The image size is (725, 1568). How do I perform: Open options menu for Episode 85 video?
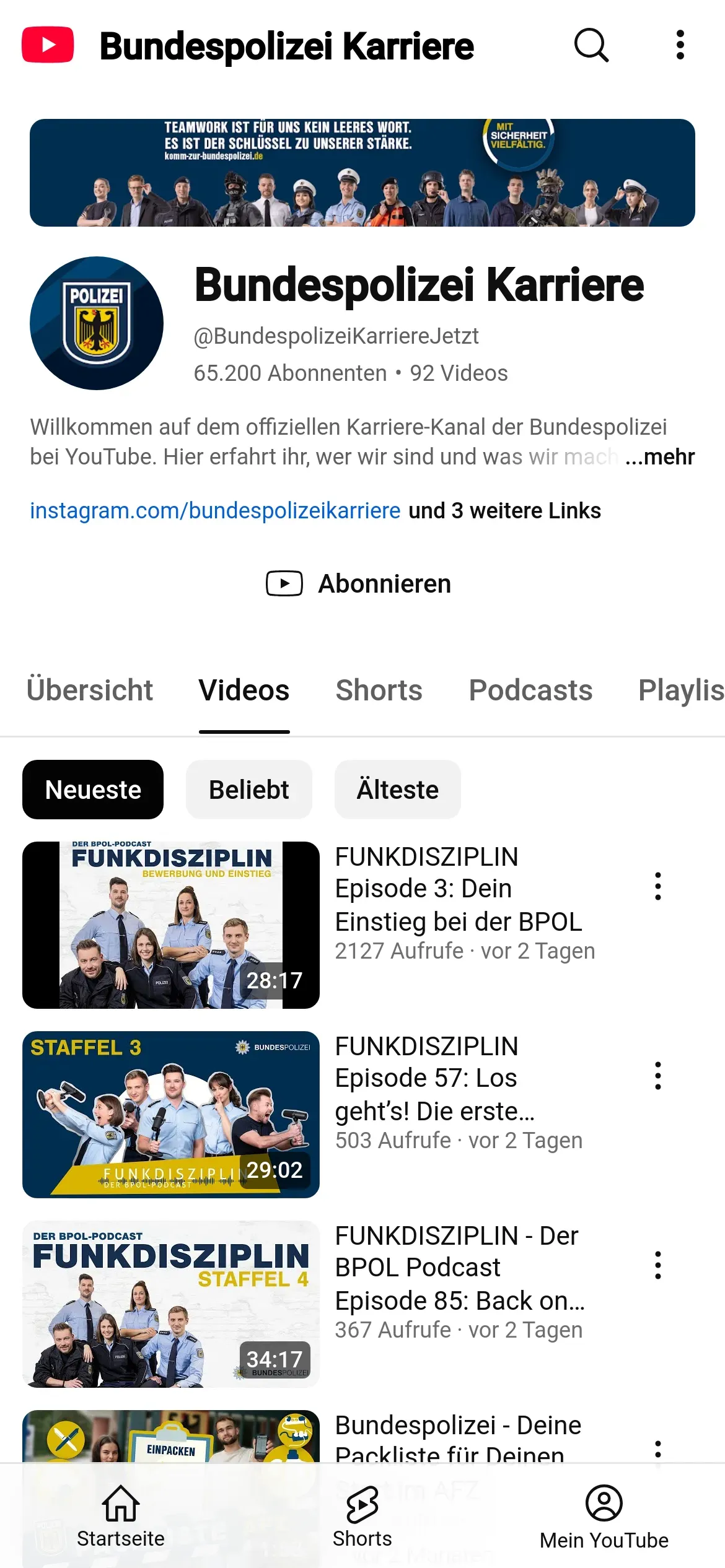point(658,1265)
